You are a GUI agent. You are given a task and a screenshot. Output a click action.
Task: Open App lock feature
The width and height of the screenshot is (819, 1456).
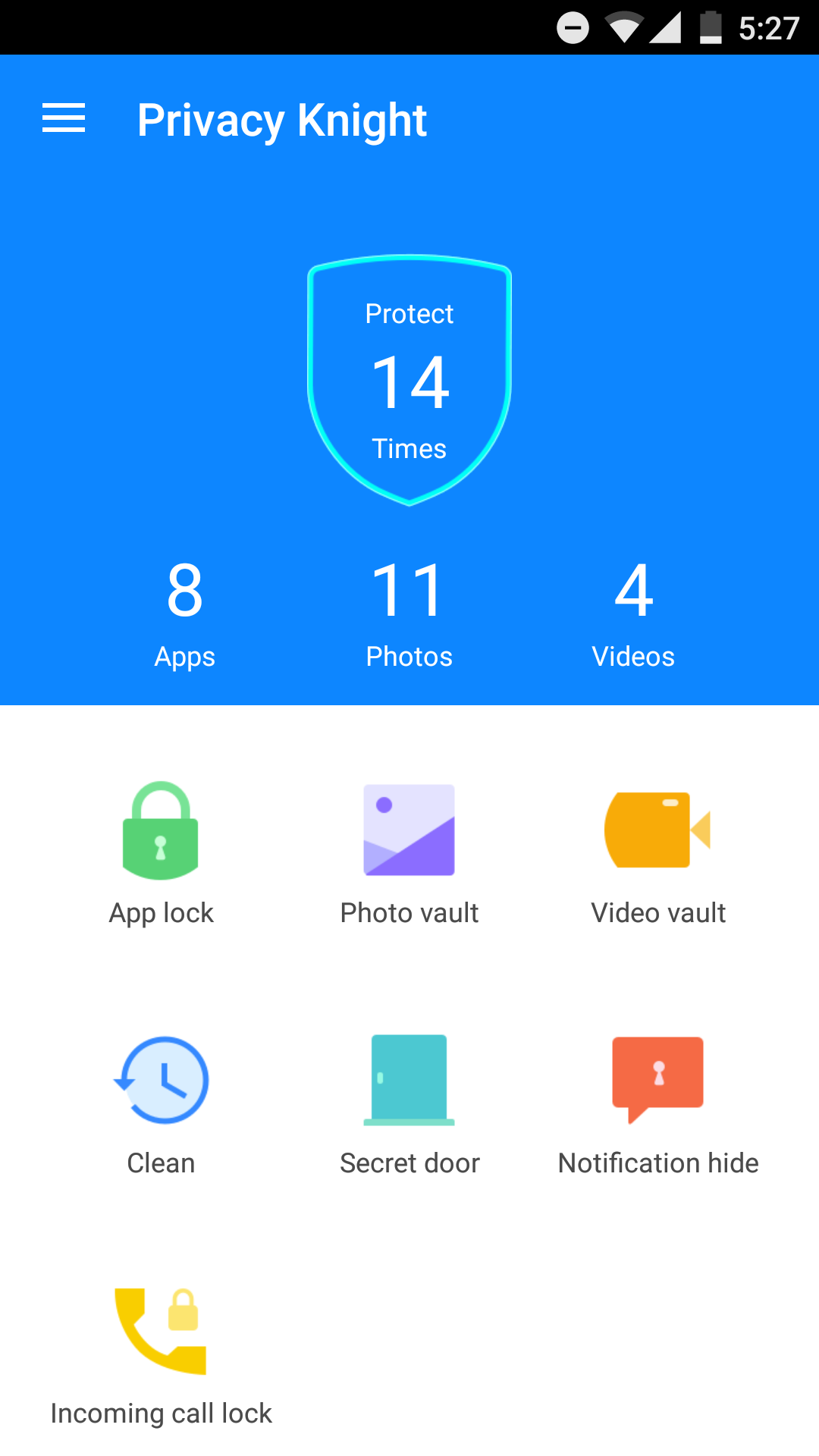click(x=161, y=853)
